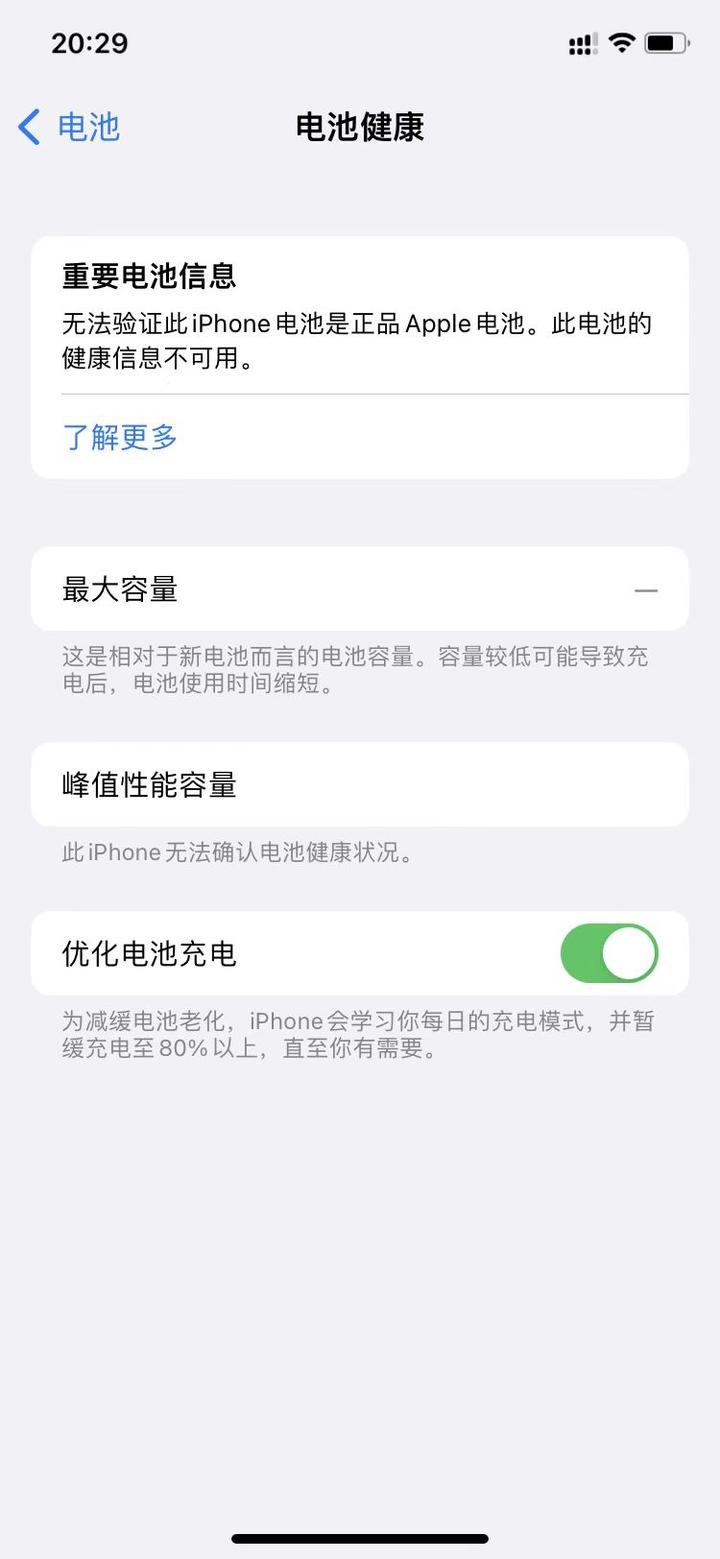Screen dimensions: 720x1559
Task: Open the 了解更多 link
Action: point(120,437)
